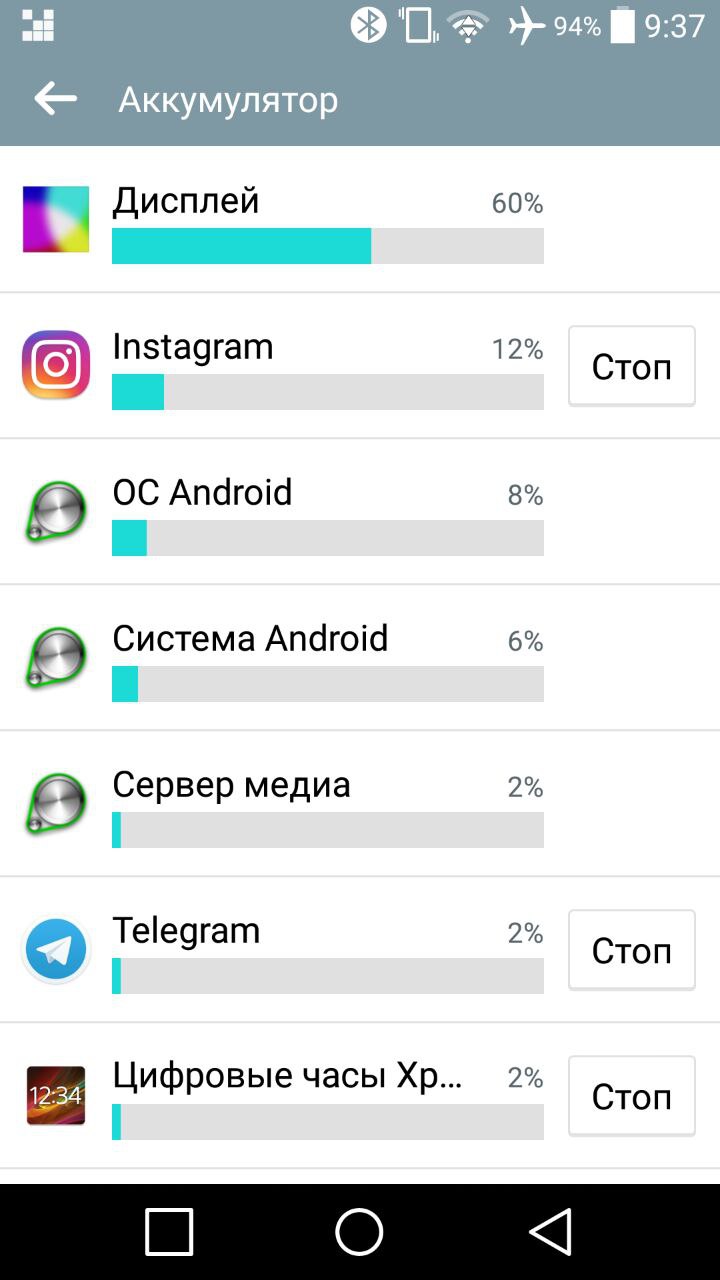Open Instagram battery usage details
Screen dimensions: 720x1280
coord(300,366)
